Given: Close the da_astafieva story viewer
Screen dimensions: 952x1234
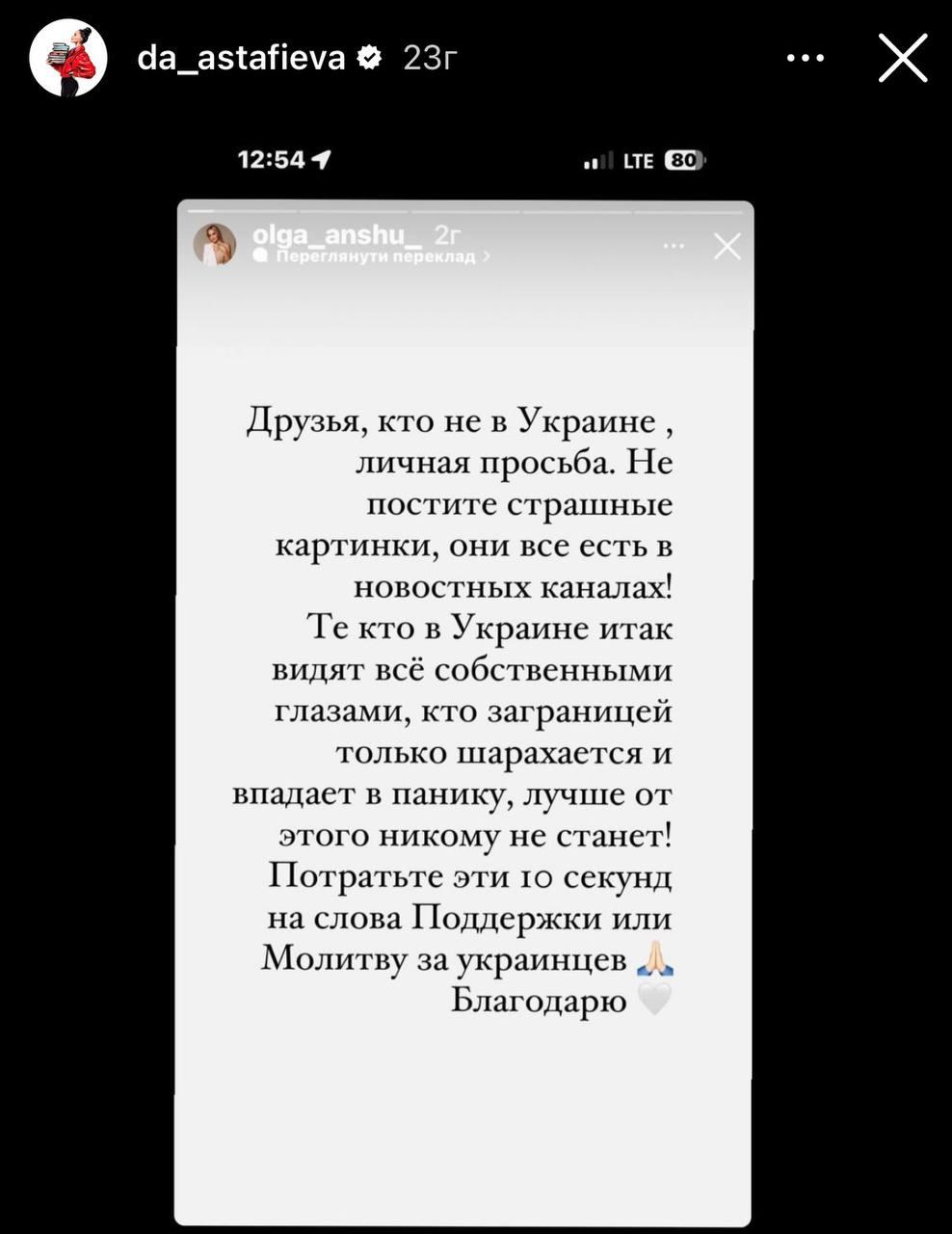Looking at the screenshot, I should 903,59.
